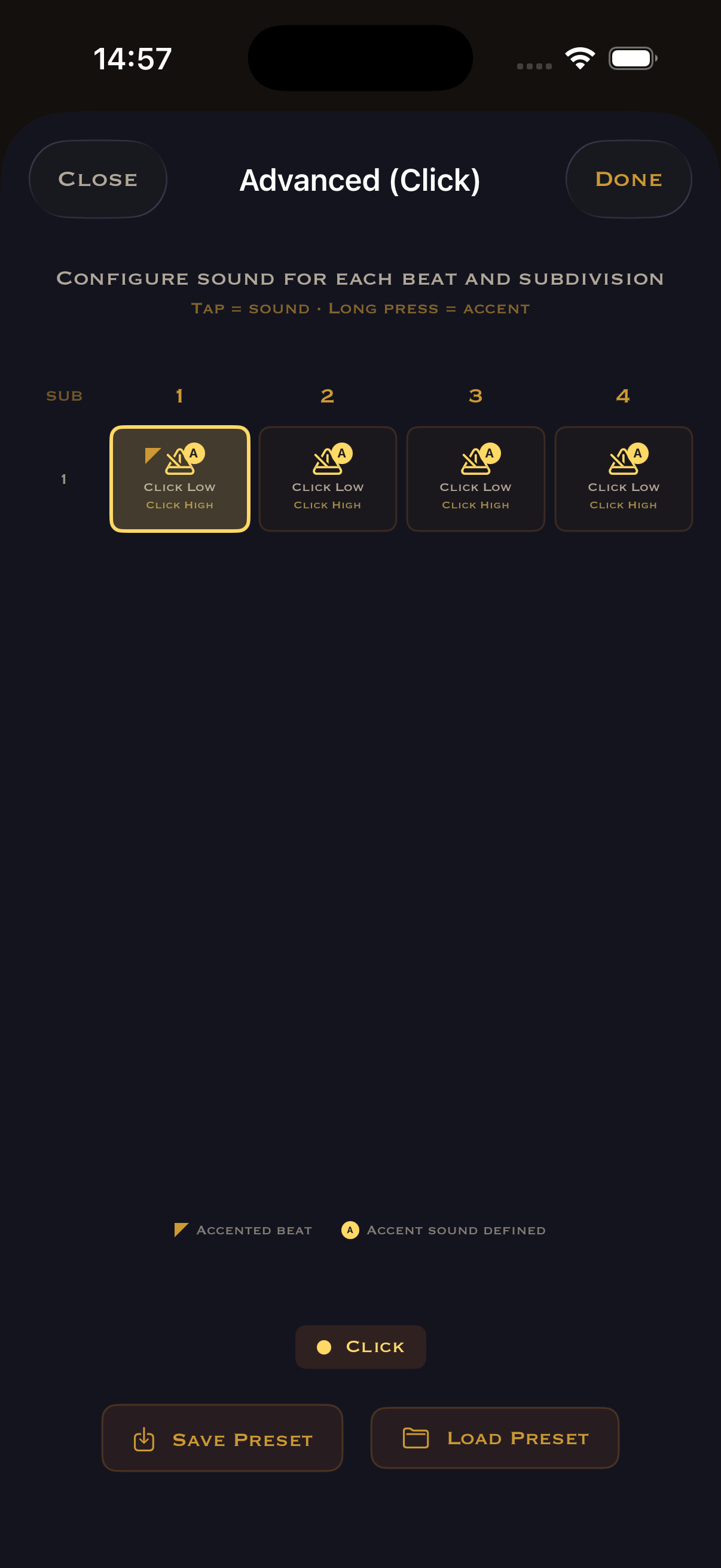Select beat 1 sound cell

click(179, 478)
